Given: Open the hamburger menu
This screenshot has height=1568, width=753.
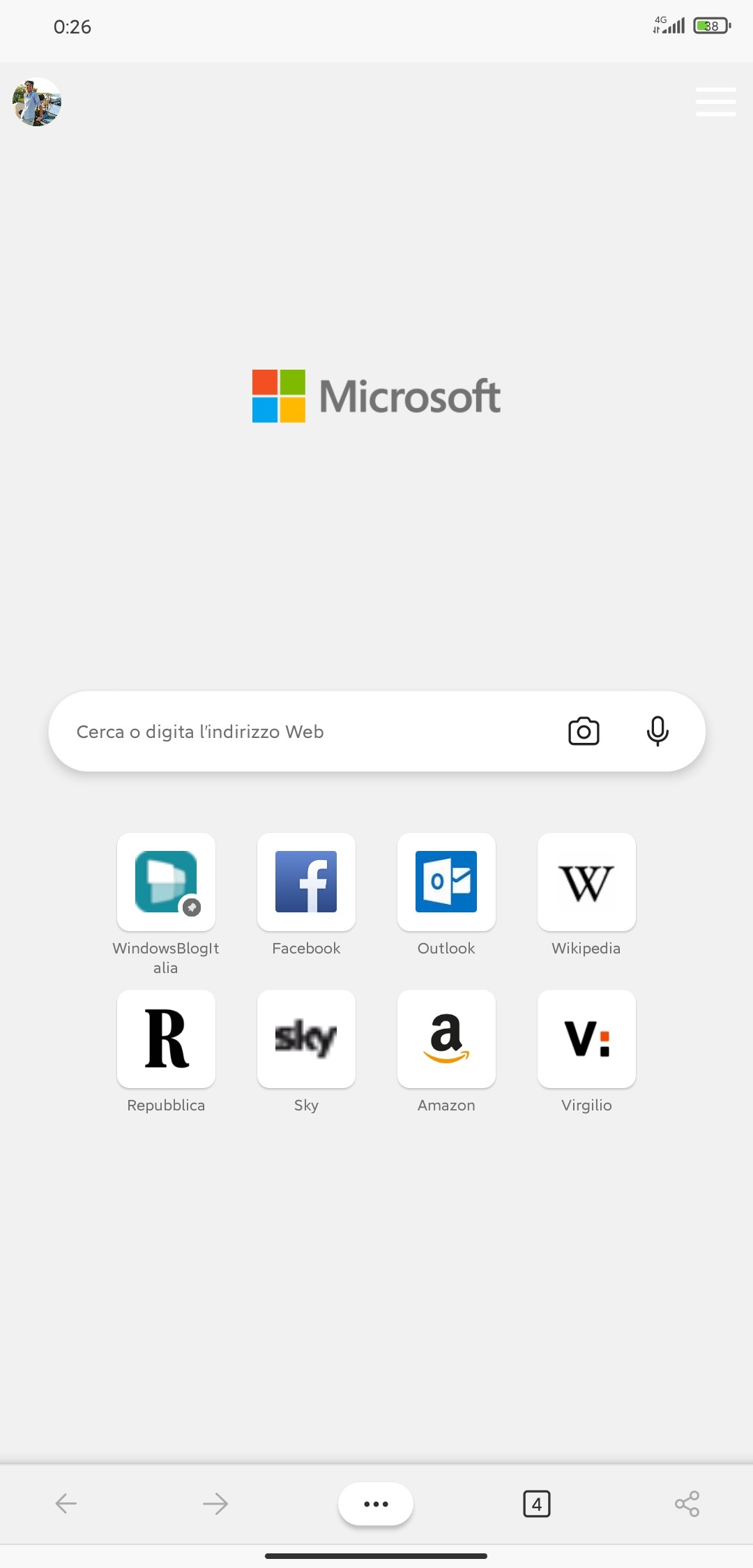Looking at the screenshot, I should pyautogui.click(x=715, y=102).
